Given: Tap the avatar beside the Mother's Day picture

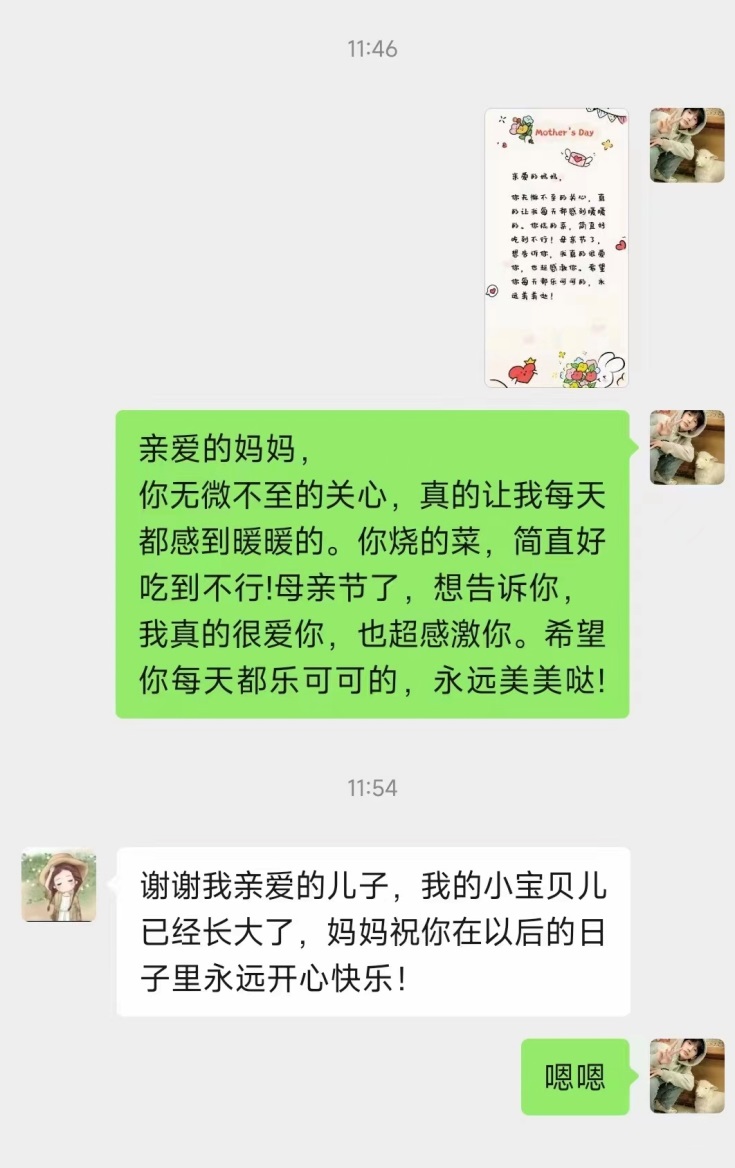Looking at the screenshot, I should click(x=687, y=145).
